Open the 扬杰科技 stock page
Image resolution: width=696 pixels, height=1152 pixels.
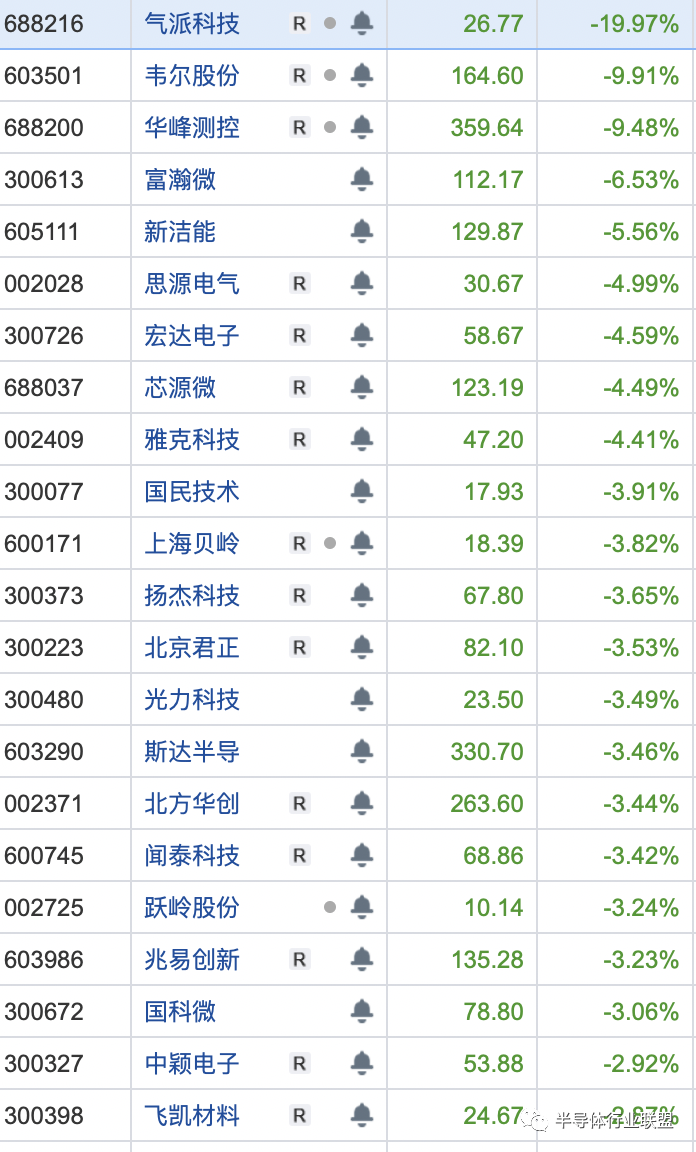click(192, 596)
